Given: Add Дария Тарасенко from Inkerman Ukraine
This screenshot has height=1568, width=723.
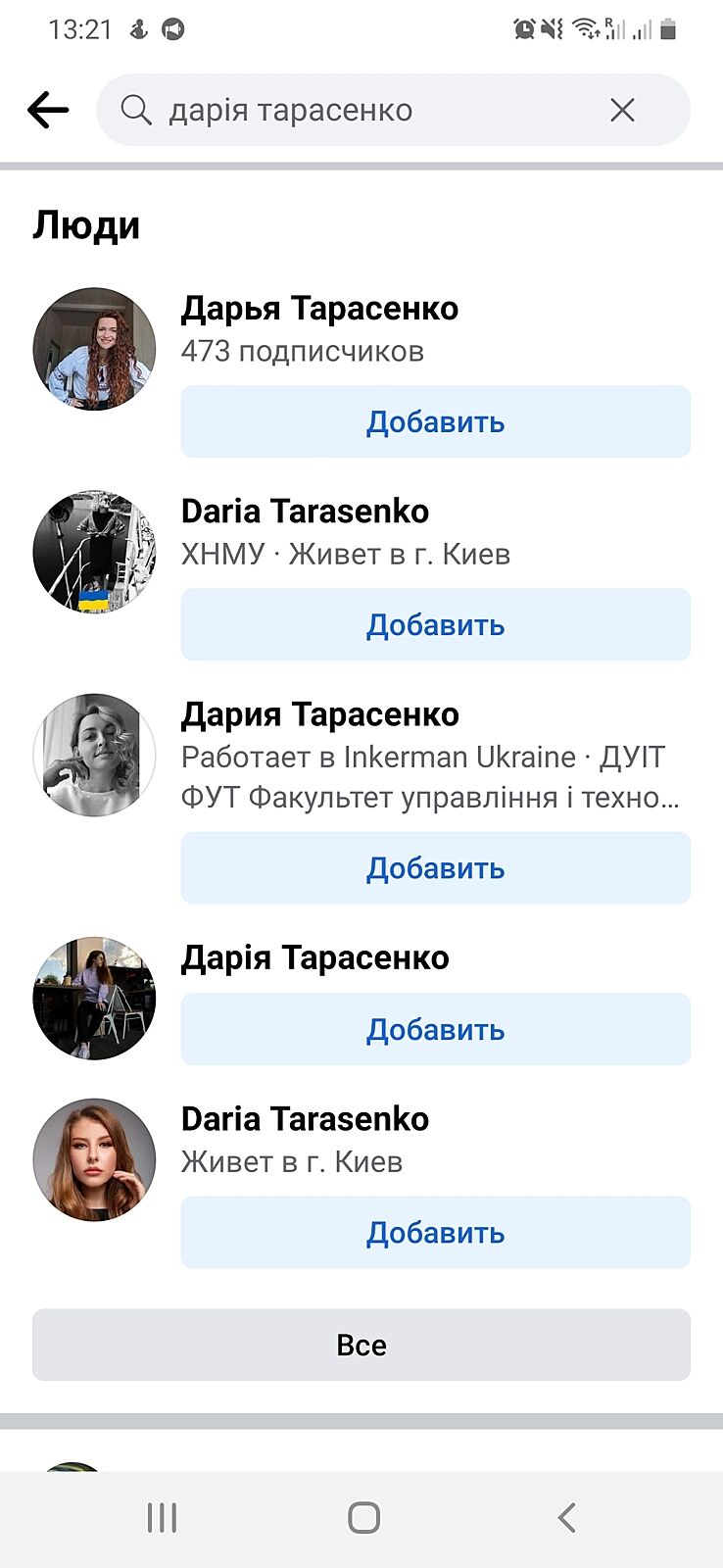Looking at the screenshot, I should pyautogui.click(x=435, y=867).
